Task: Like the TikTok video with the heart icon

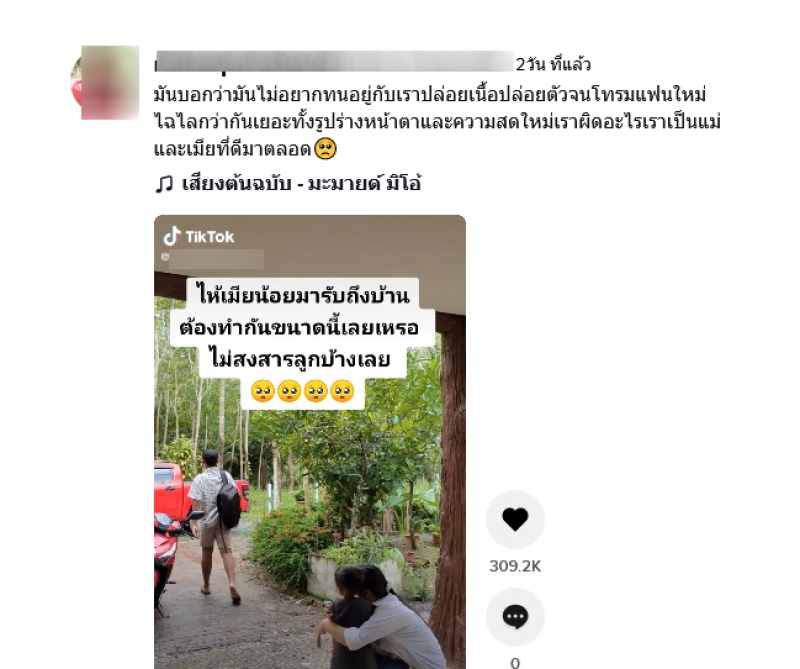Action: pyautogui.click(x=515, y=519)
